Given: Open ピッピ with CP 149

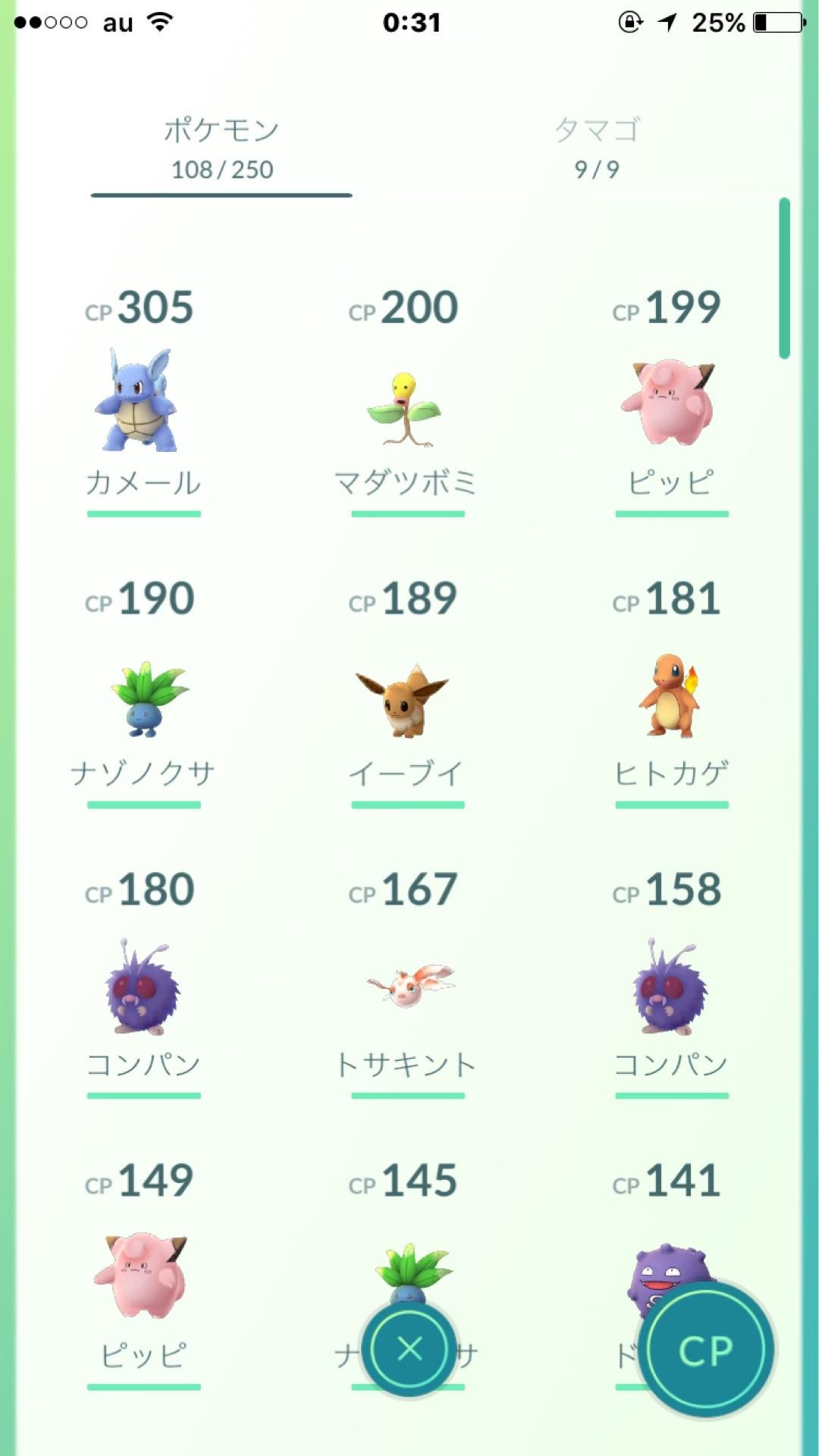Looking at the screenshot, I should 142,1276.
